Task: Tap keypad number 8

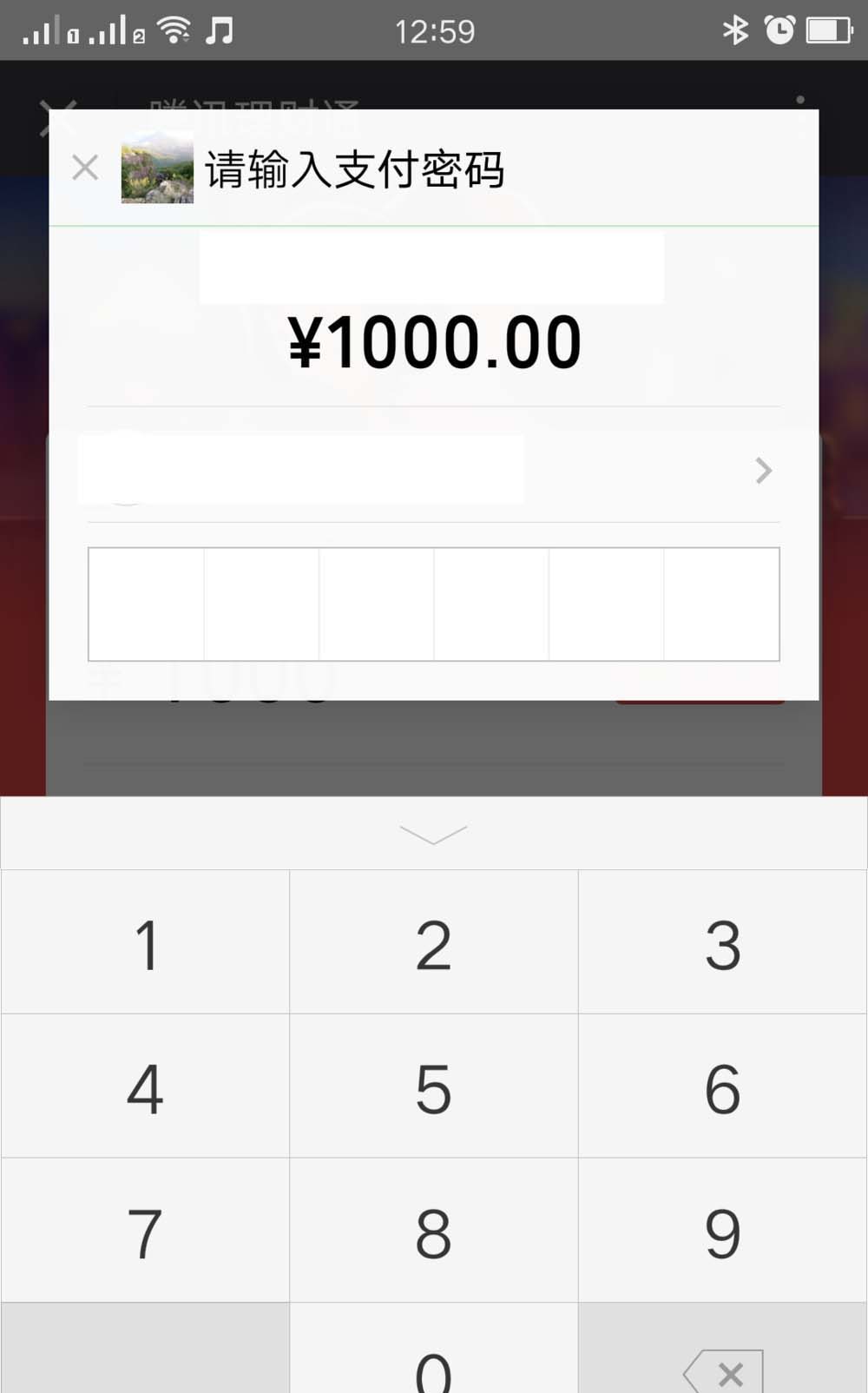Action: point(433,1231)
